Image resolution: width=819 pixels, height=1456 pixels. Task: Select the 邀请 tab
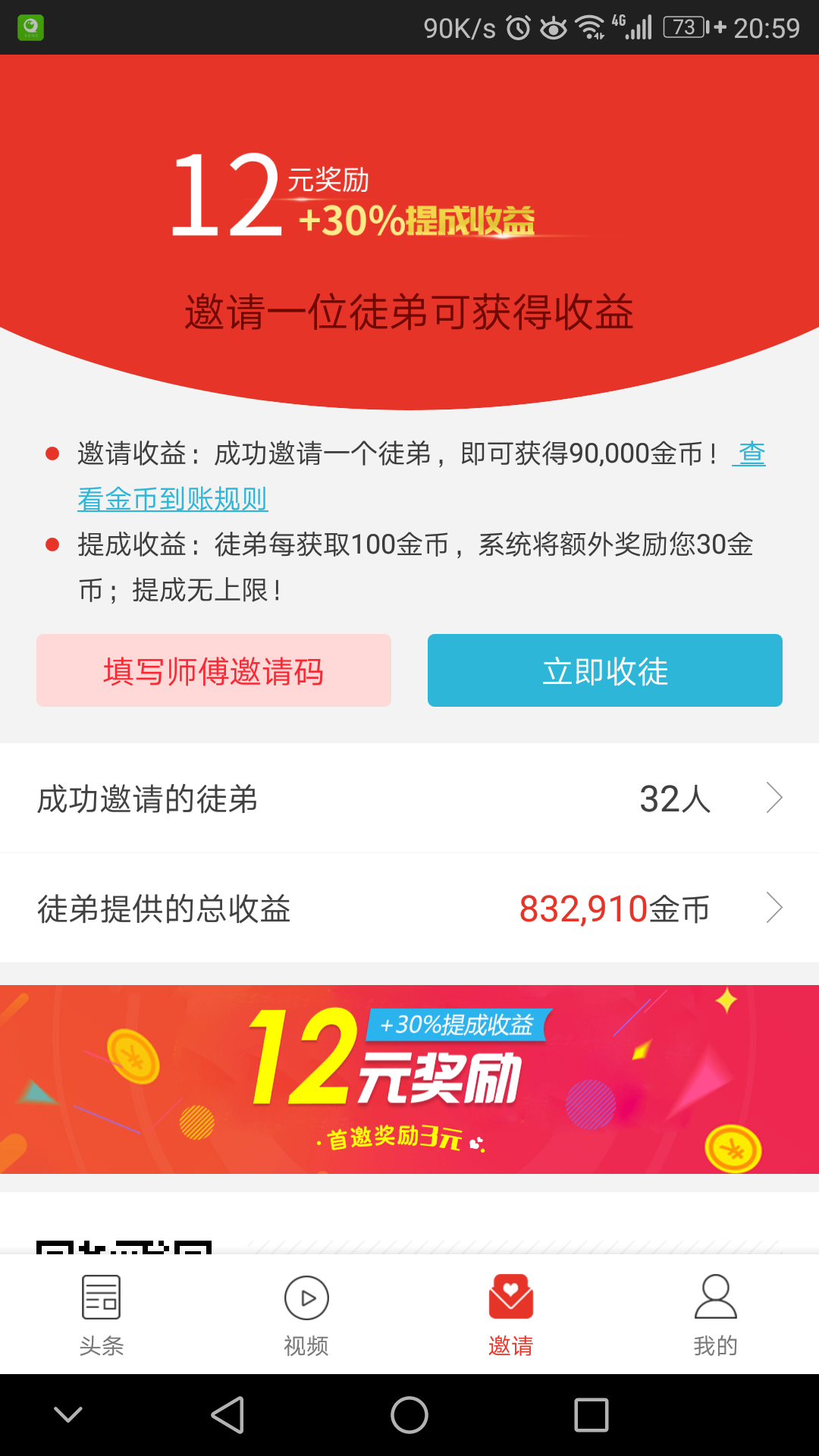510,1314
